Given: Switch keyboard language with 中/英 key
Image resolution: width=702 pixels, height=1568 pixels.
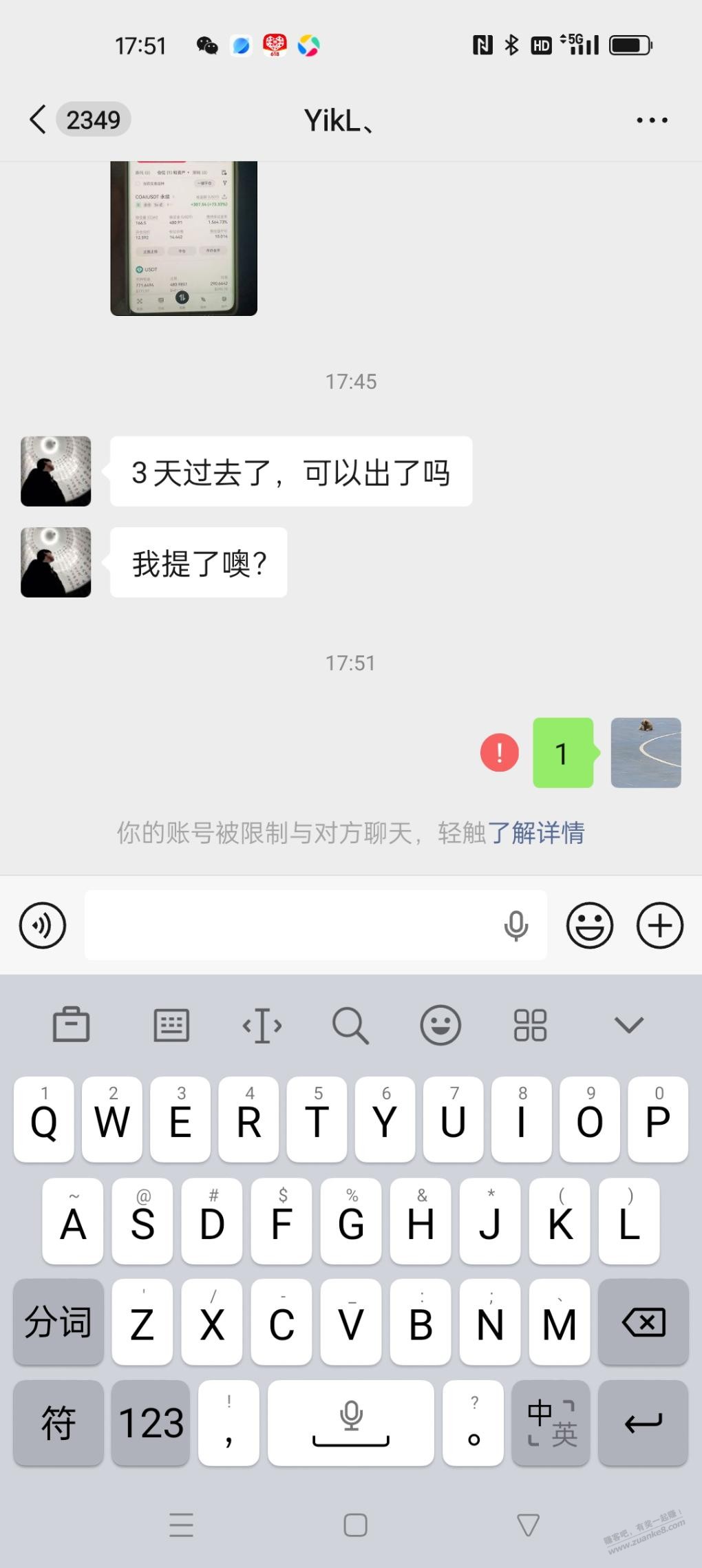Looking at the screenshot, I should [x=551, y=1423].
